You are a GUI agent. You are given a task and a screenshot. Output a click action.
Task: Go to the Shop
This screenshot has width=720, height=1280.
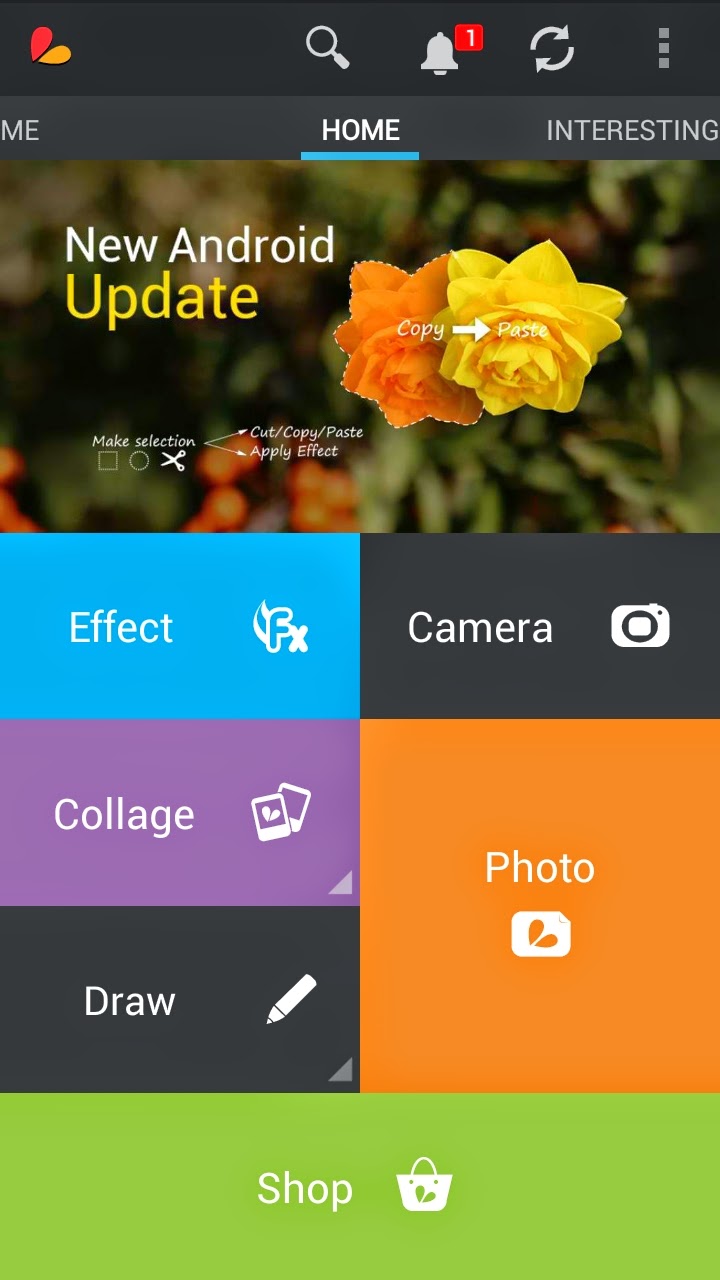pyautogui.click(x=360, y=1187)
